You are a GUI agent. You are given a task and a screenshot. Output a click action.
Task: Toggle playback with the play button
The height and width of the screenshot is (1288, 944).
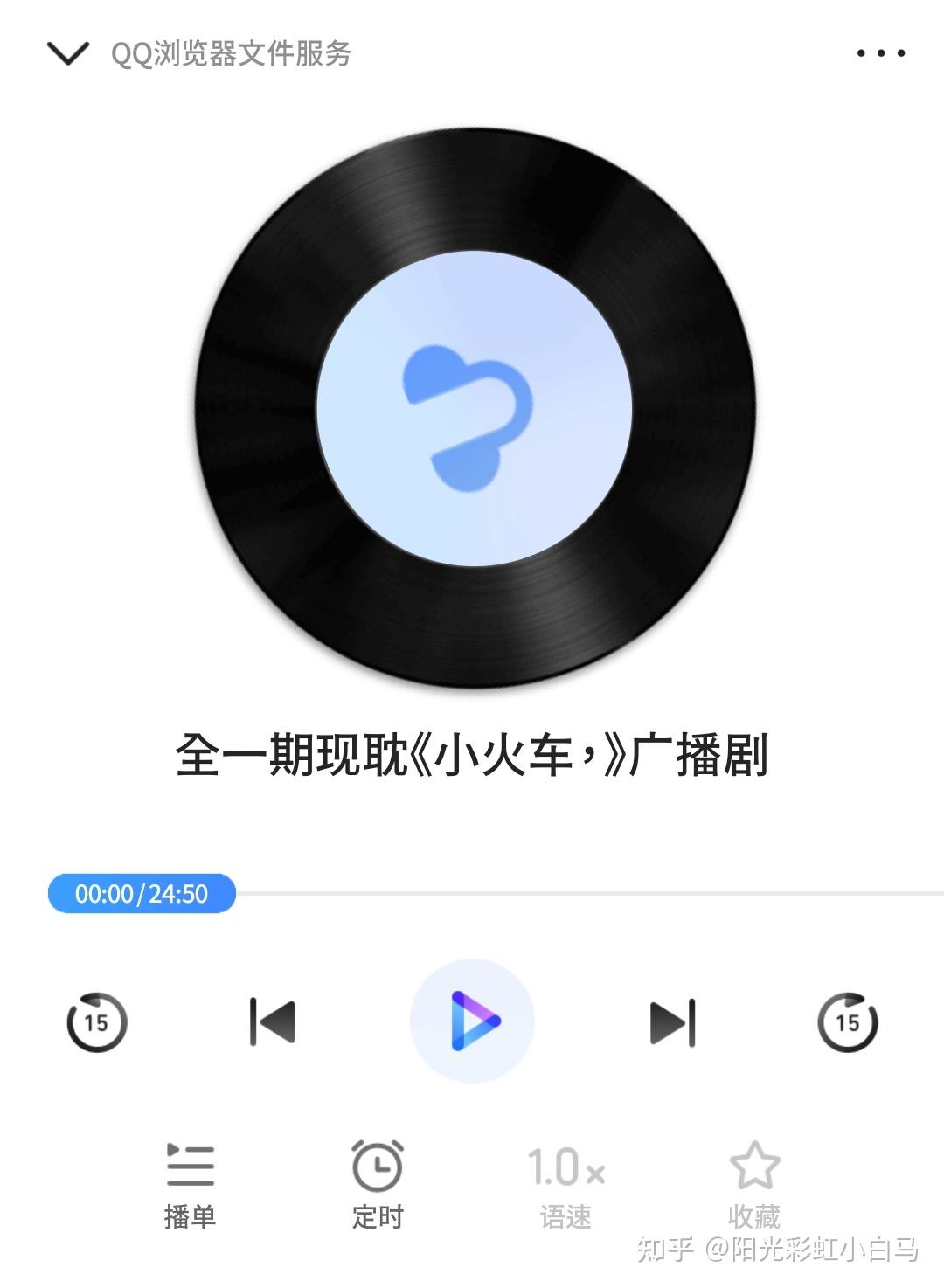coord(472,1021)
